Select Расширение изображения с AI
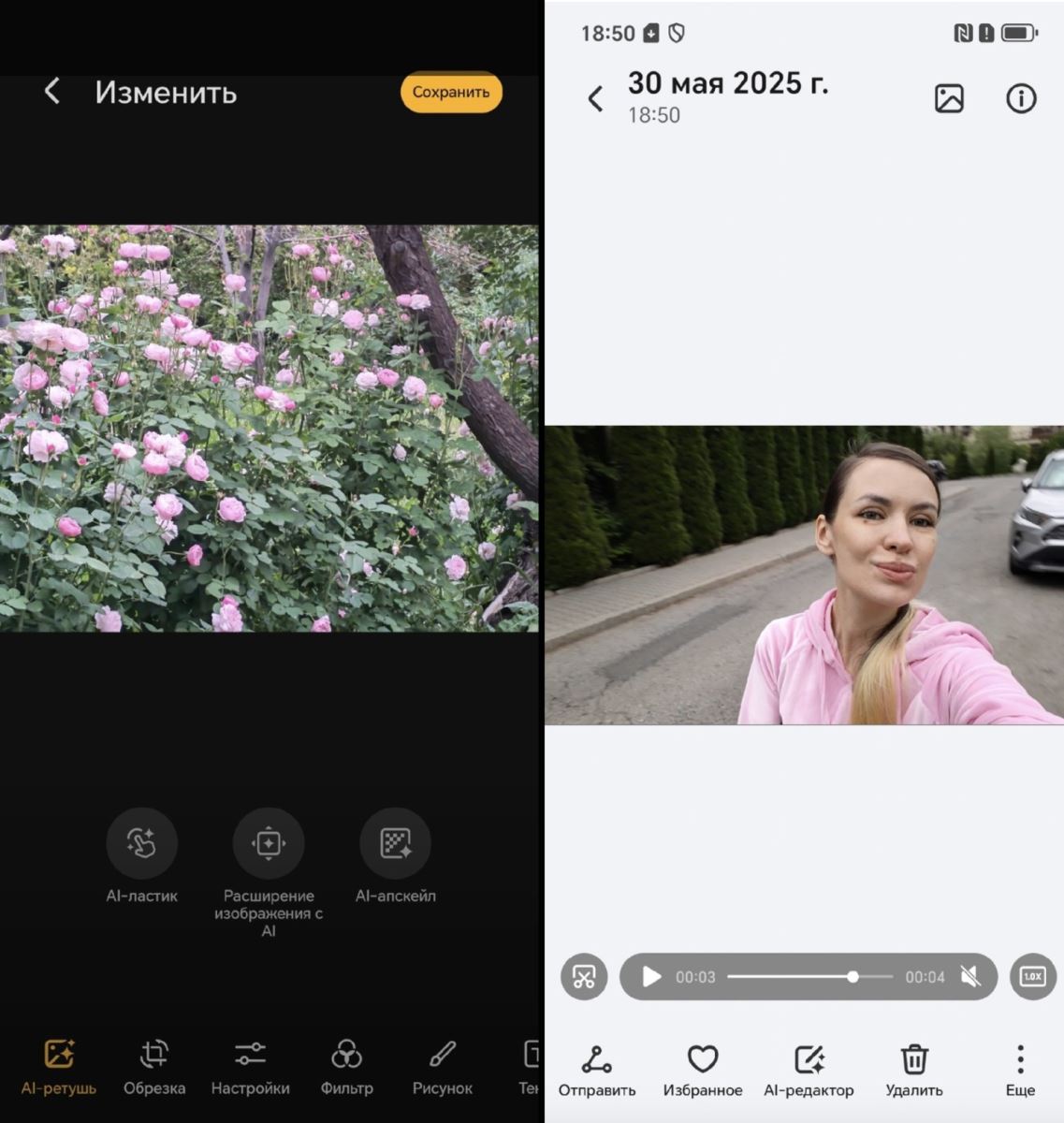The width and height of the screenshot is (1064, 1123). [269, 844]
